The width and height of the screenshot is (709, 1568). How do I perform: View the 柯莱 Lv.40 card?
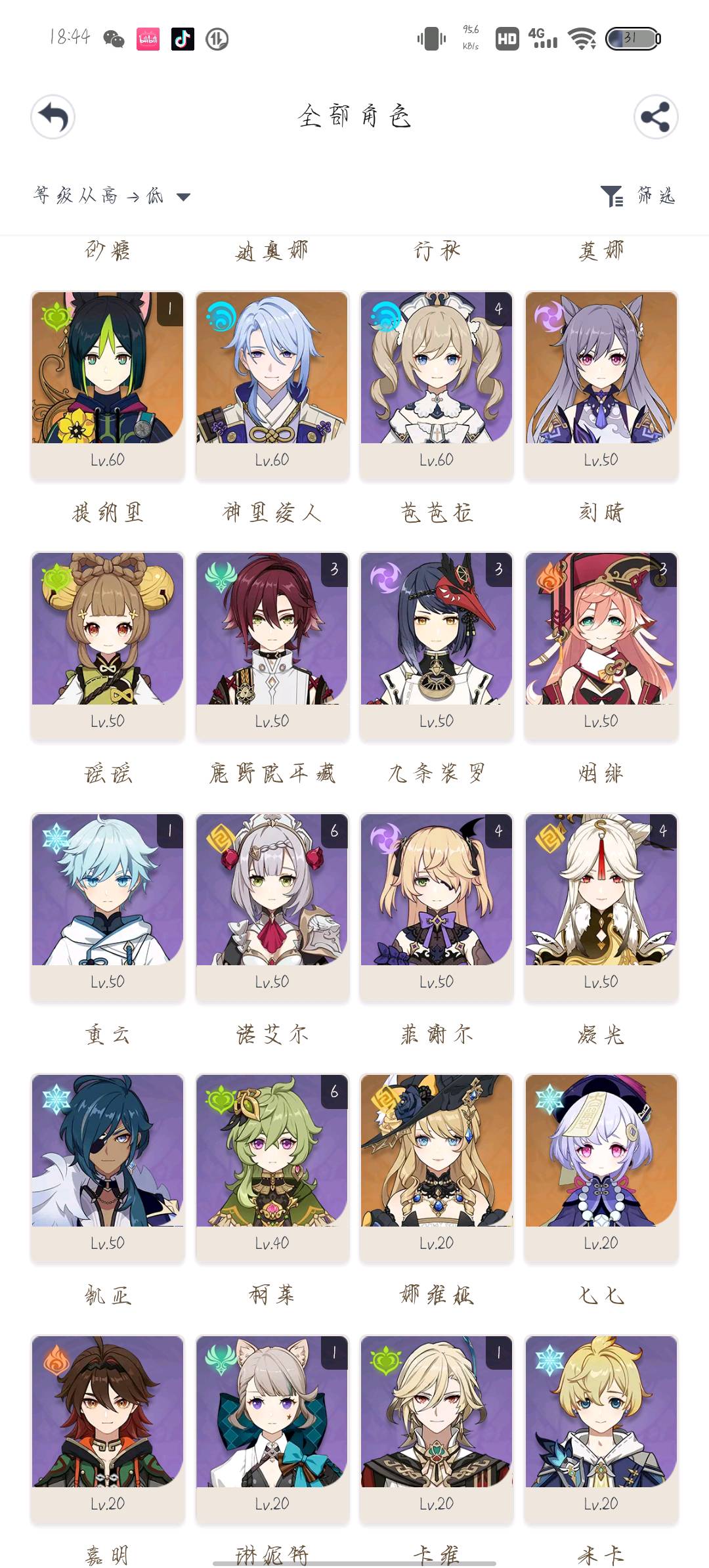tap(272, 1167)
